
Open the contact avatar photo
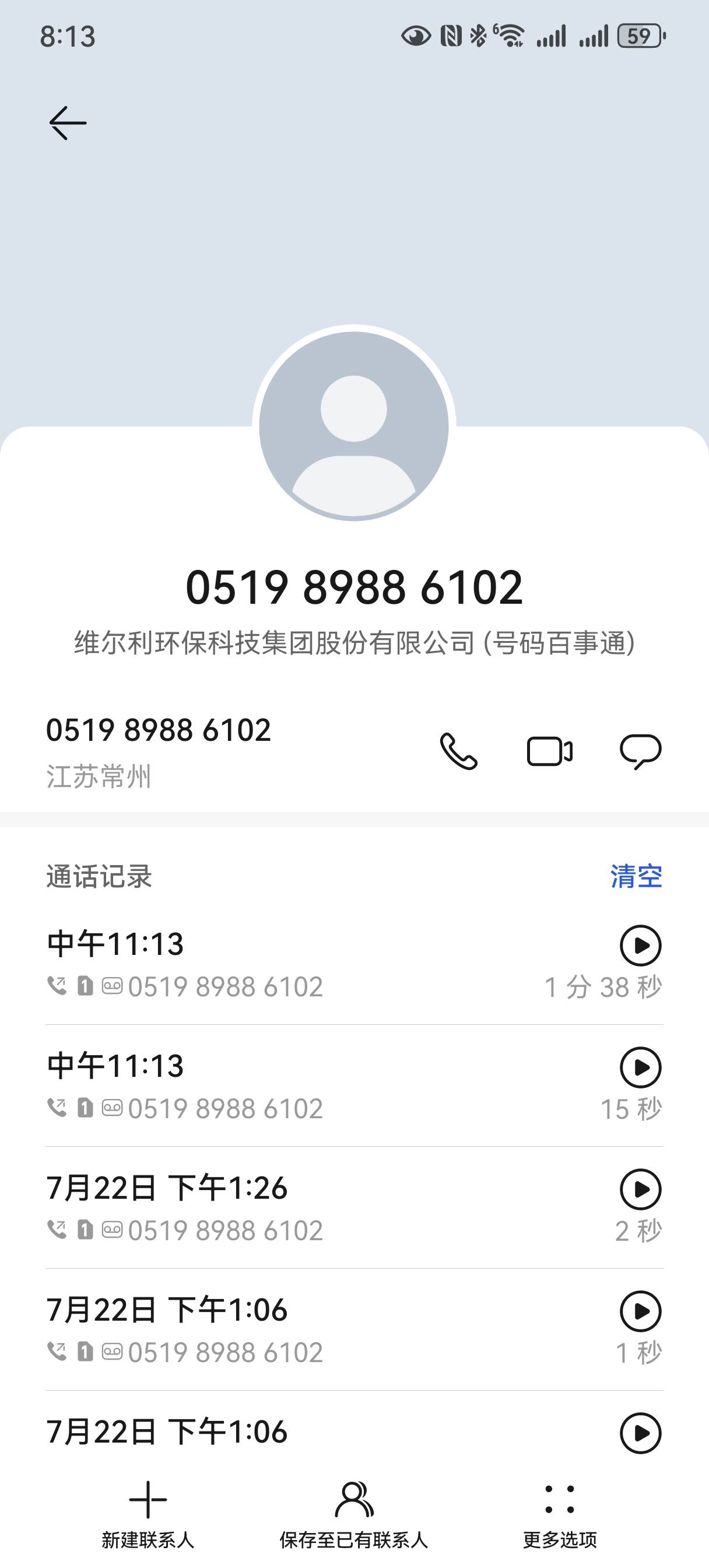coord(353,426)
